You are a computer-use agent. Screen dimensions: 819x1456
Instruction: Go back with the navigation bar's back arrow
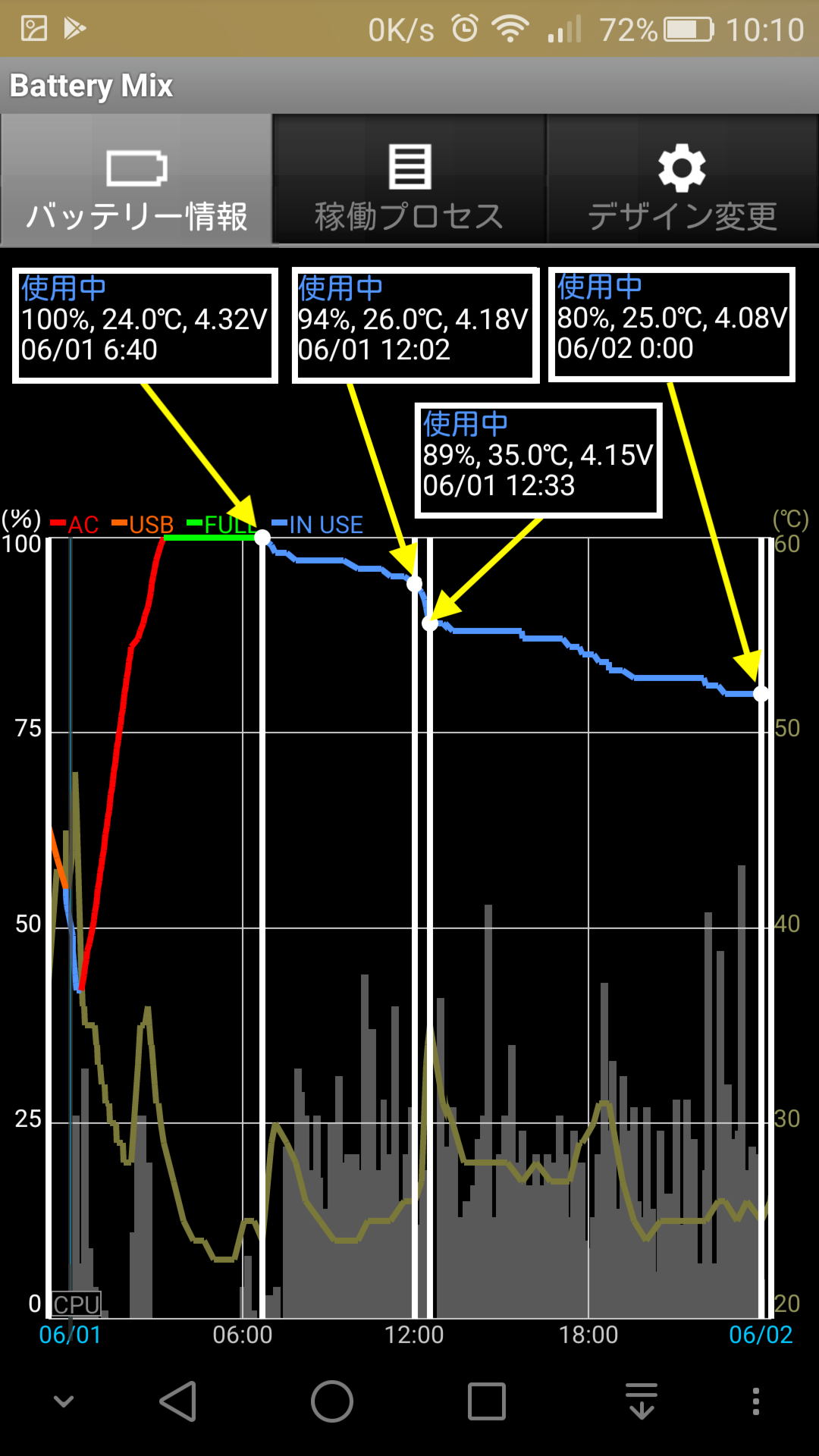click(179, 1401)
